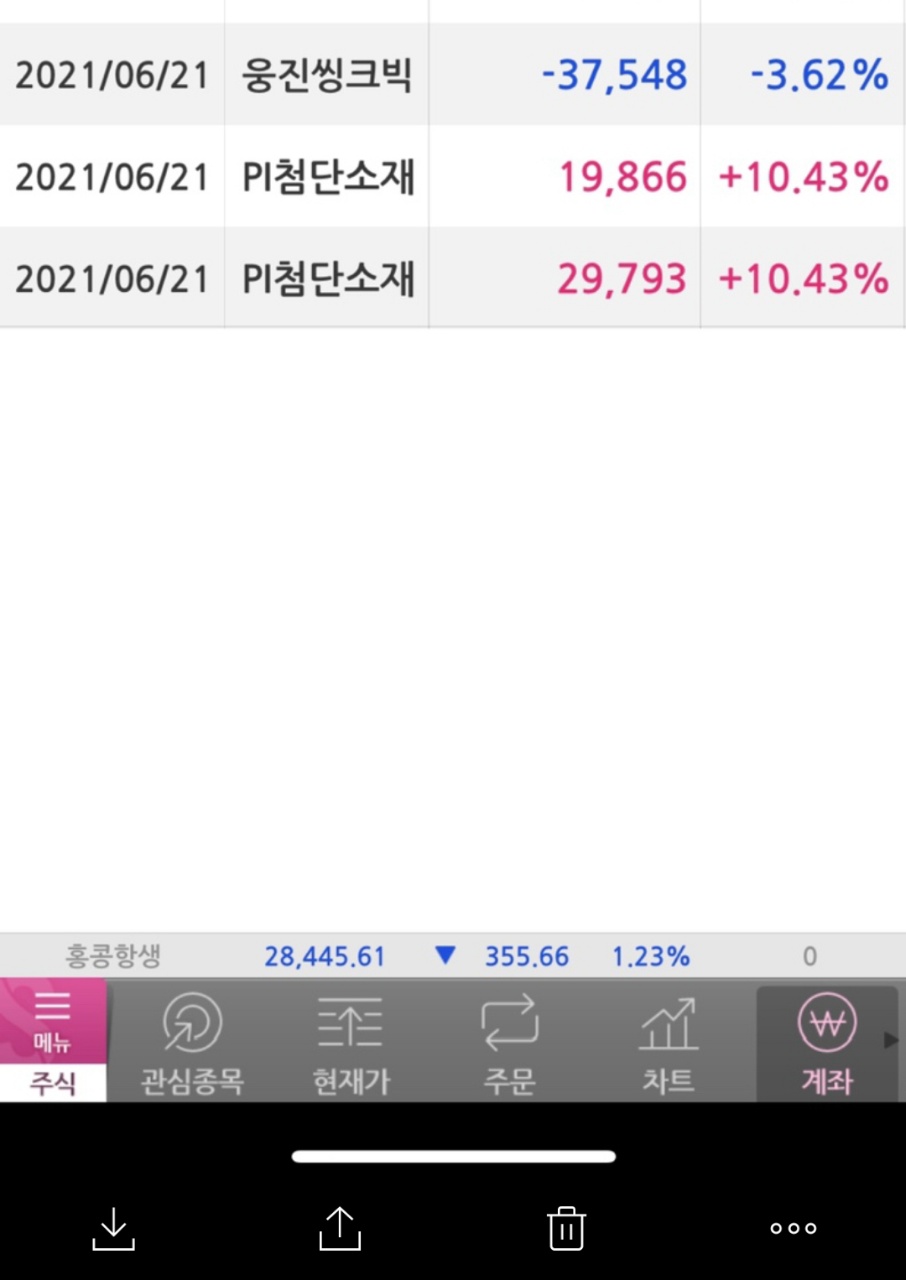This screenshot has height=1280, width=906.
Task: Go to the 주문 tab
Action: (x=509, y=1040)
